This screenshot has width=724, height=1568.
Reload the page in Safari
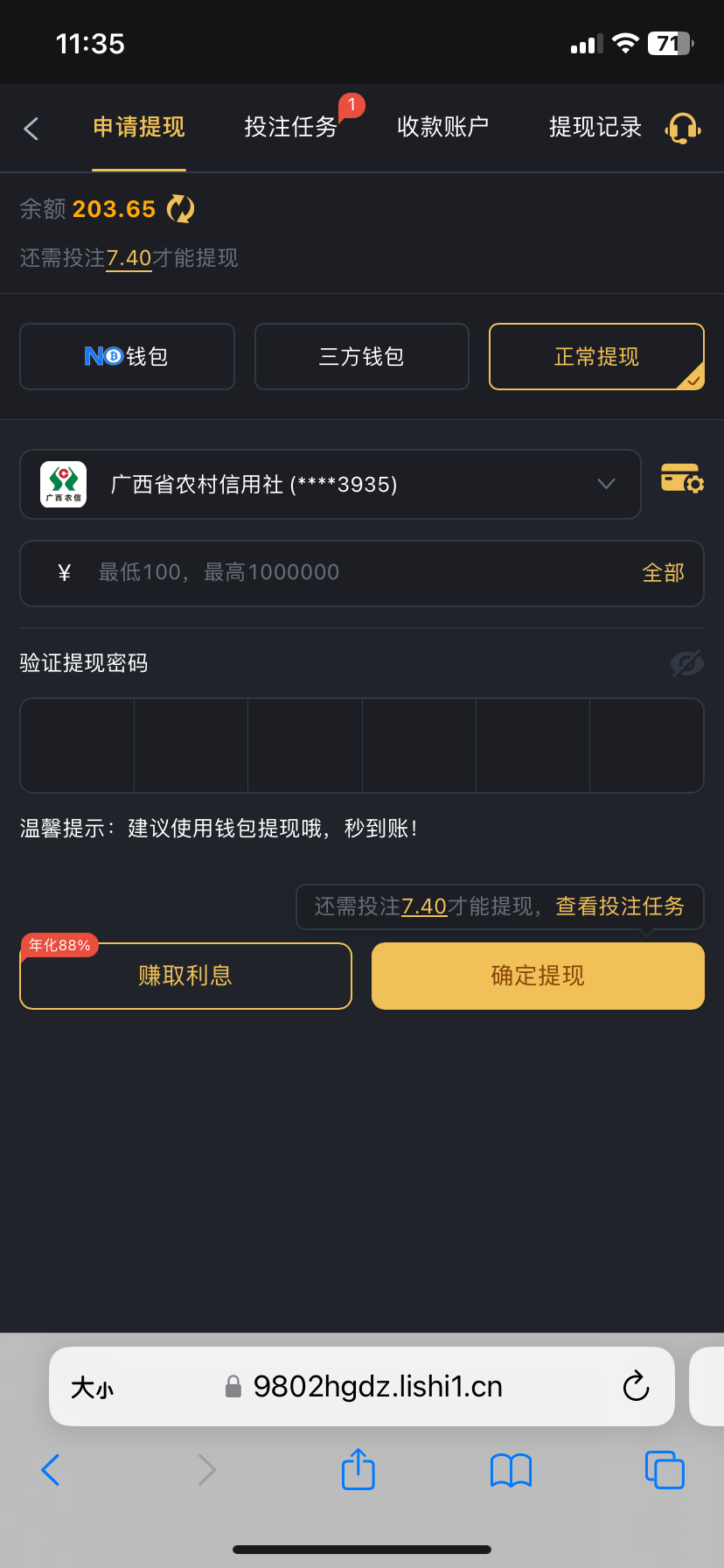[636, 1387]
